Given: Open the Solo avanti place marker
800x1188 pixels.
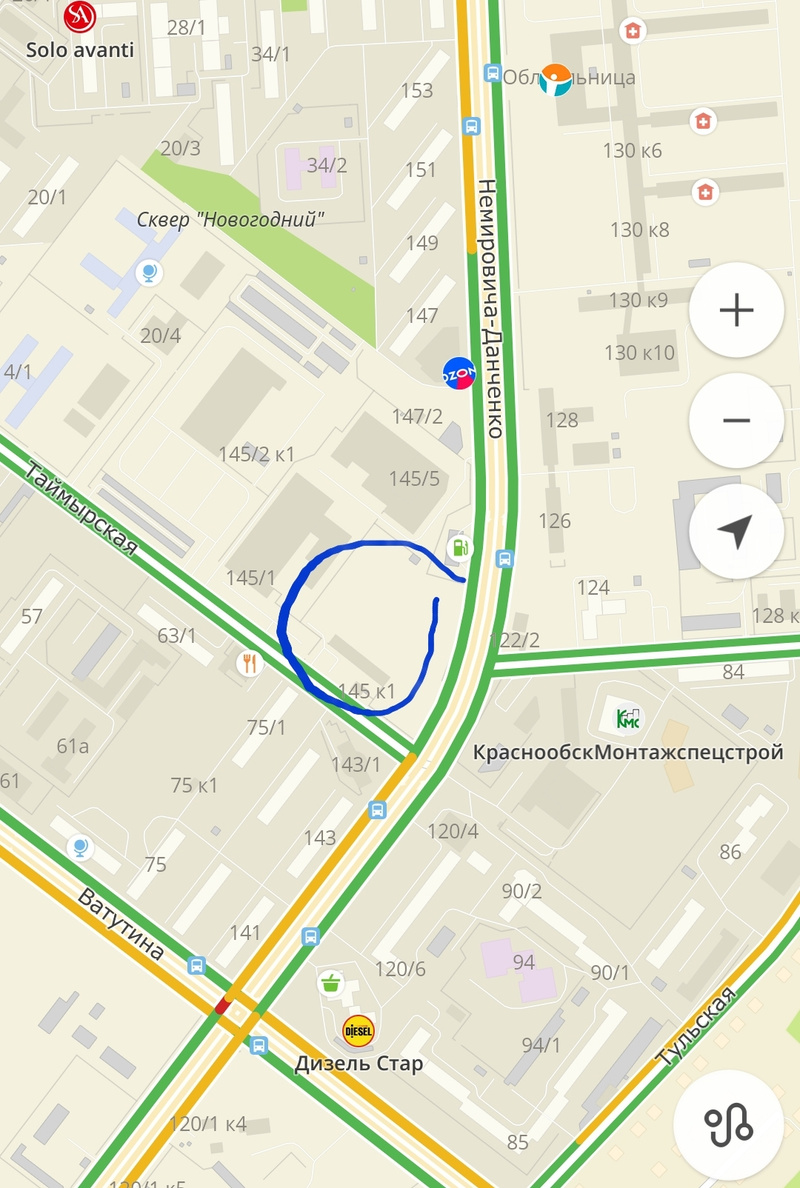Looking at the screenshot, I should pos(79,16).
